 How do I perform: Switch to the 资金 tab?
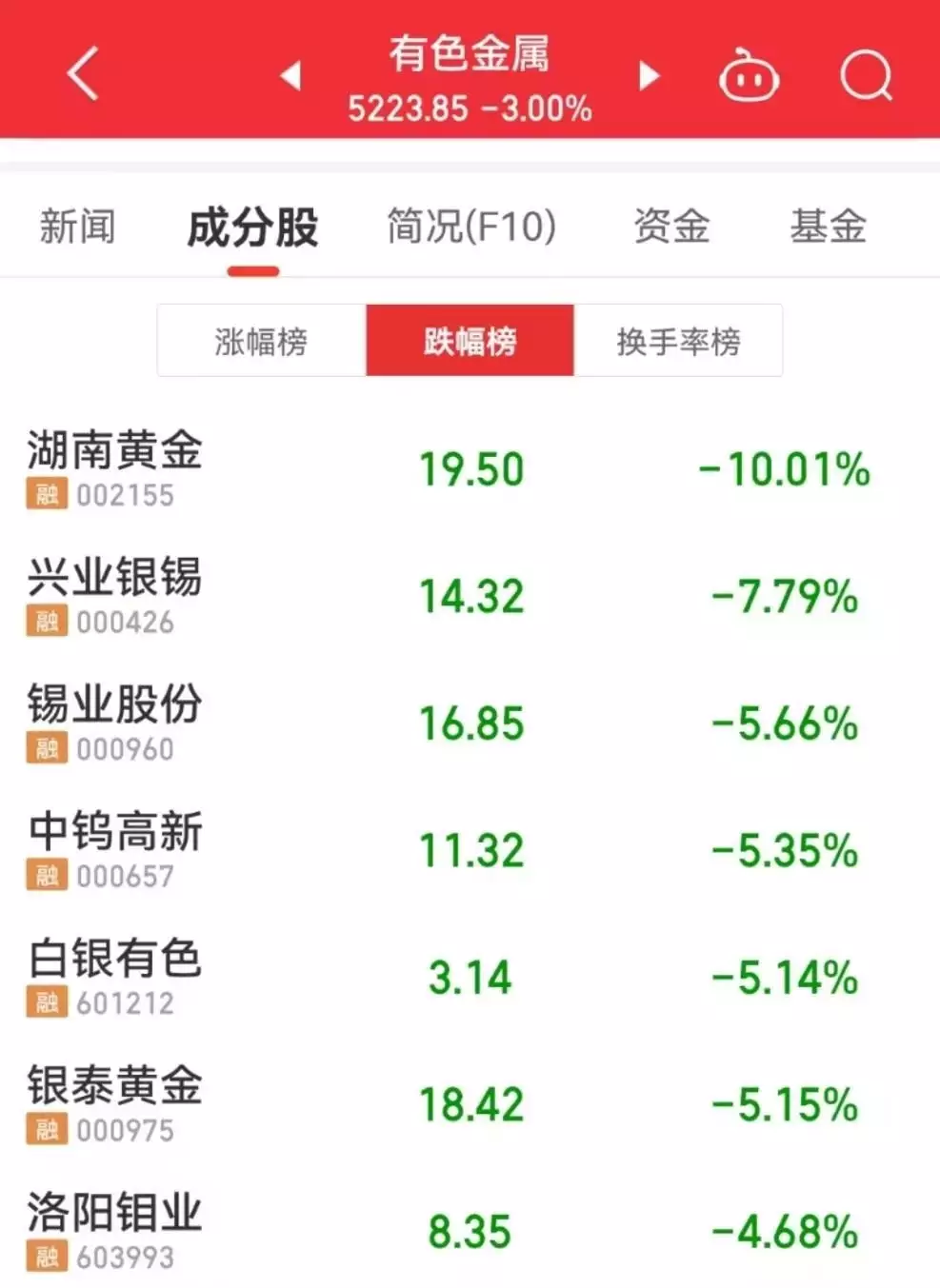point(672,227)
